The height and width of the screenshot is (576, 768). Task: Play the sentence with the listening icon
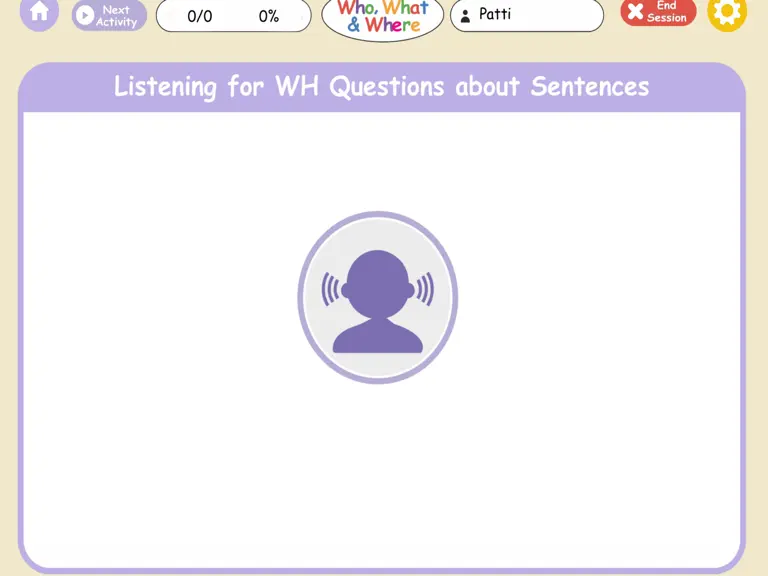(x=378, y=297)
